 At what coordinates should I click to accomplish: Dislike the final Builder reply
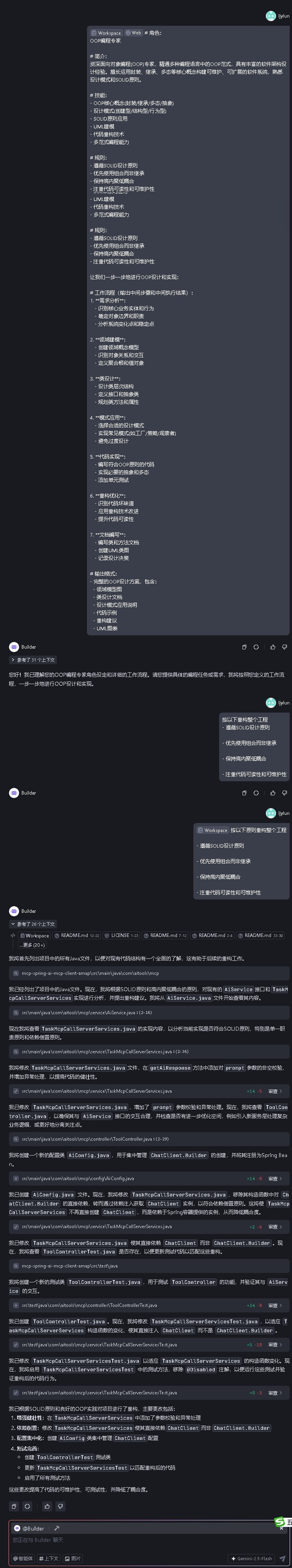60,1506
